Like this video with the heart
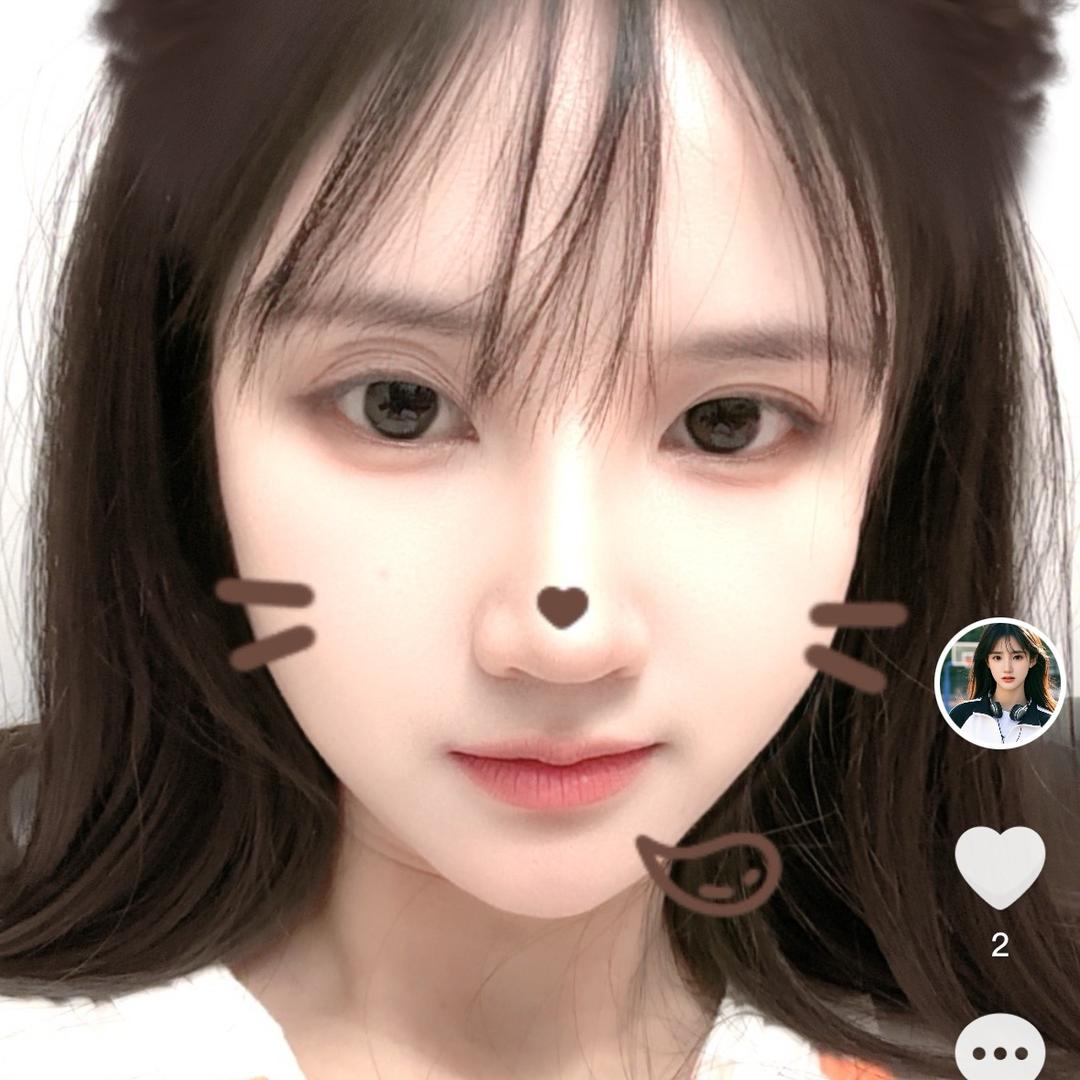This screenshot has width=1080, height=1080. [x=1000, y=867]
